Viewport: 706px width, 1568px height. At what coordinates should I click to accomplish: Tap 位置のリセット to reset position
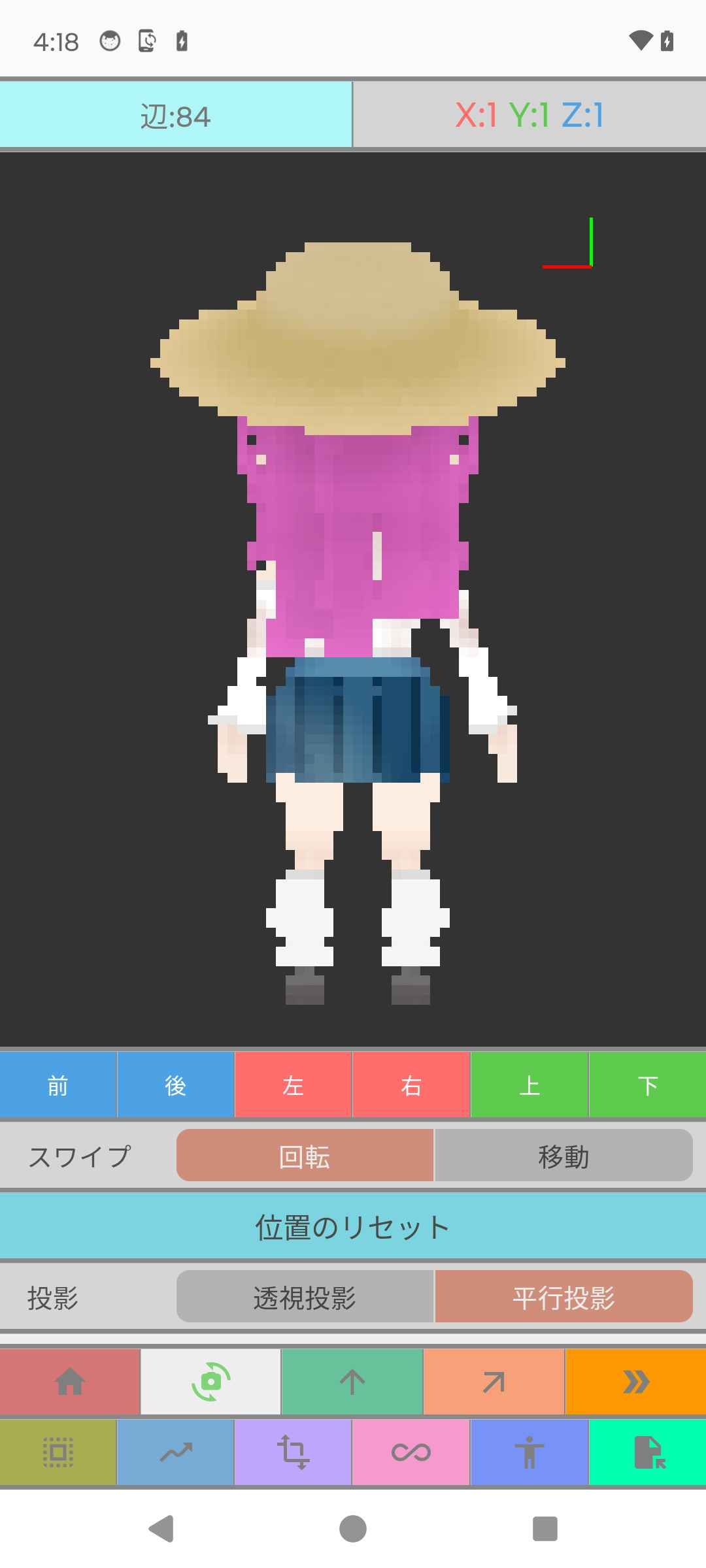point(353,1226)
